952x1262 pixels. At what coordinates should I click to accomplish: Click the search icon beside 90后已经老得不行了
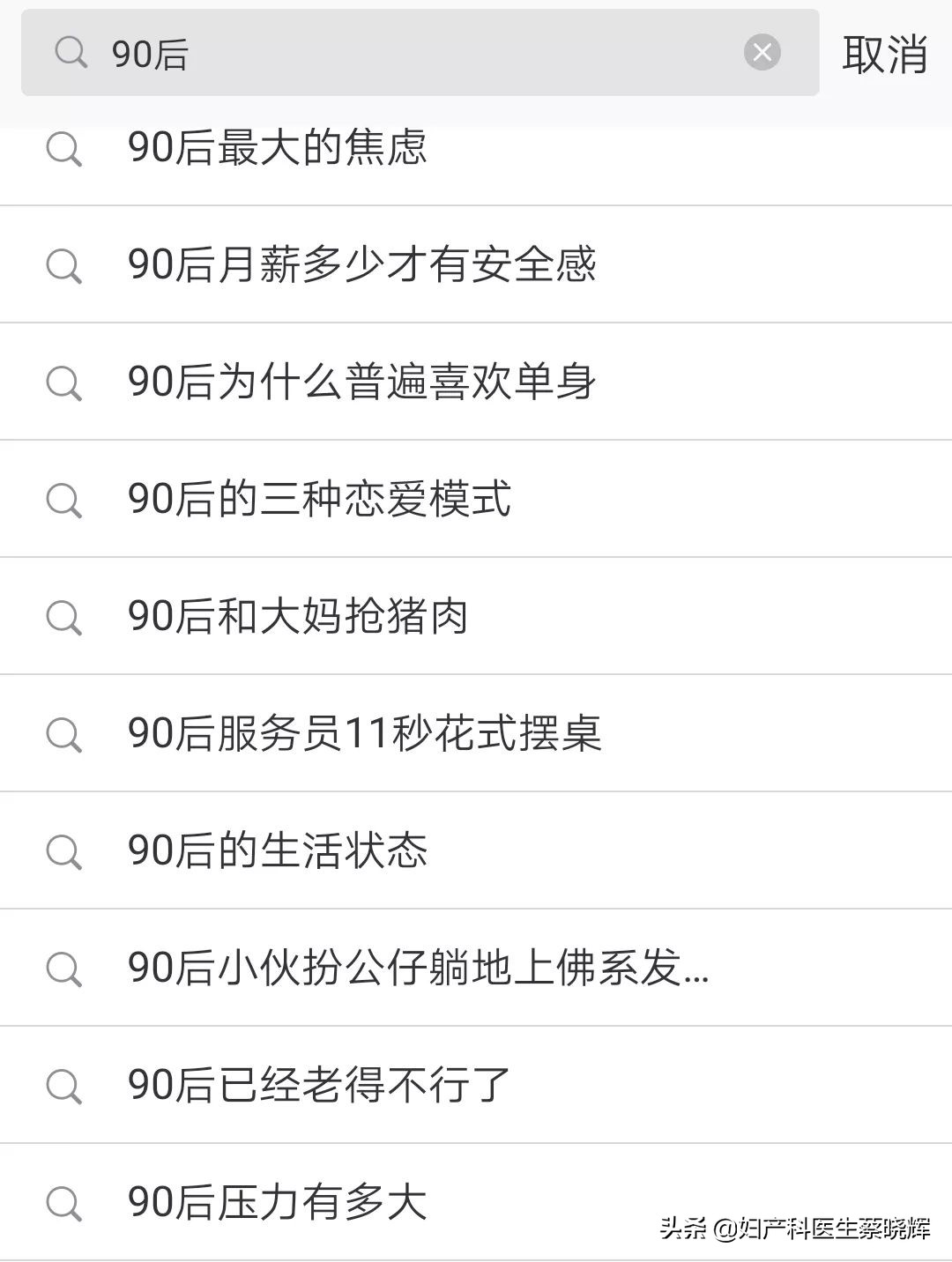tap(63, 1084)
